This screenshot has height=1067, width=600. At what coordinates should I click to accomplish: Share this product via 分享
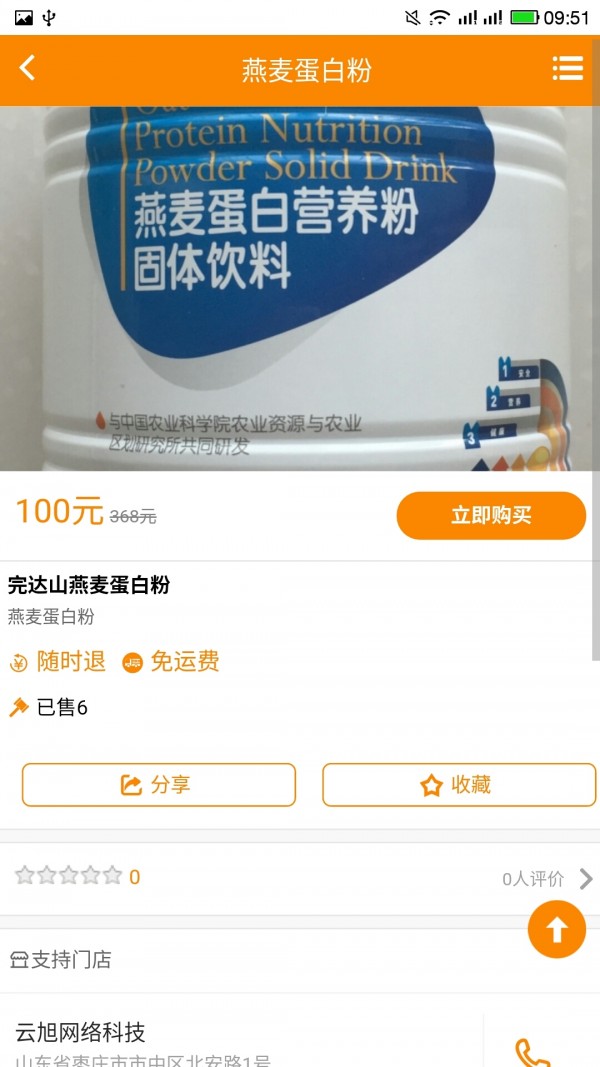(159, 785)
